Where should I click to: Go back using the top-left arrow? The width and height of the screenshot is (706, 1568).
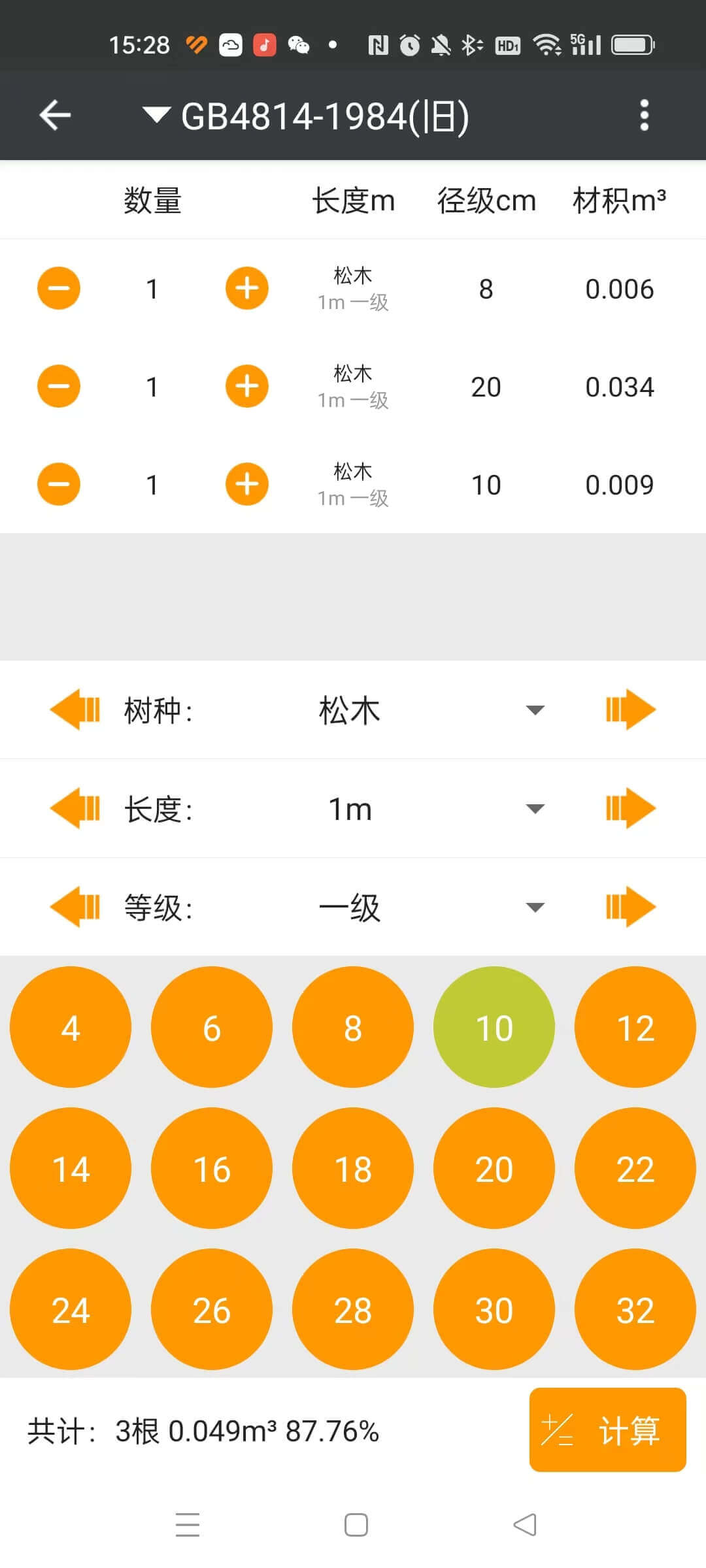point(55,116)
